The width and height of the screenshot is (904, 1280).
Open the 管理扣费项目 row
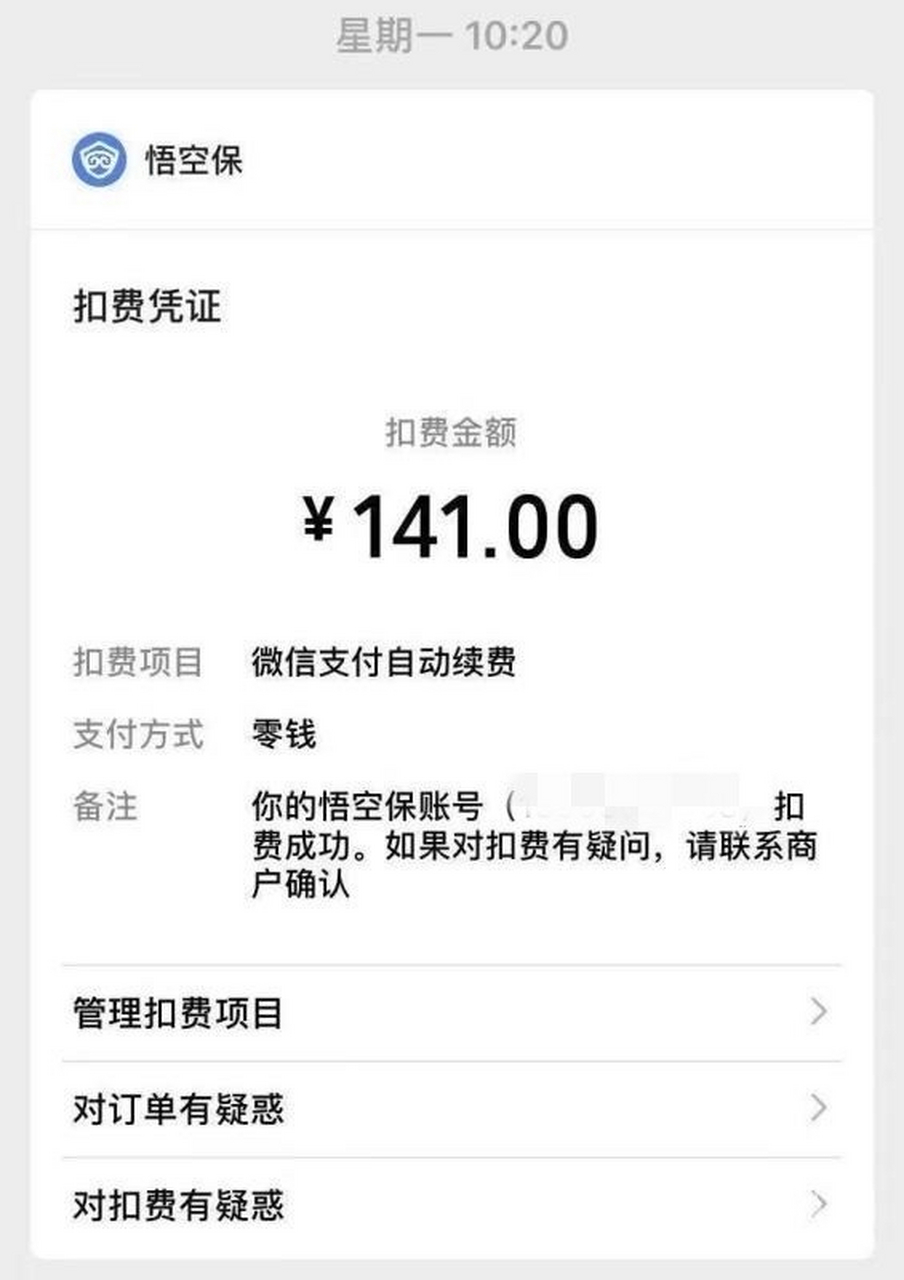[x=175, y=1012]
